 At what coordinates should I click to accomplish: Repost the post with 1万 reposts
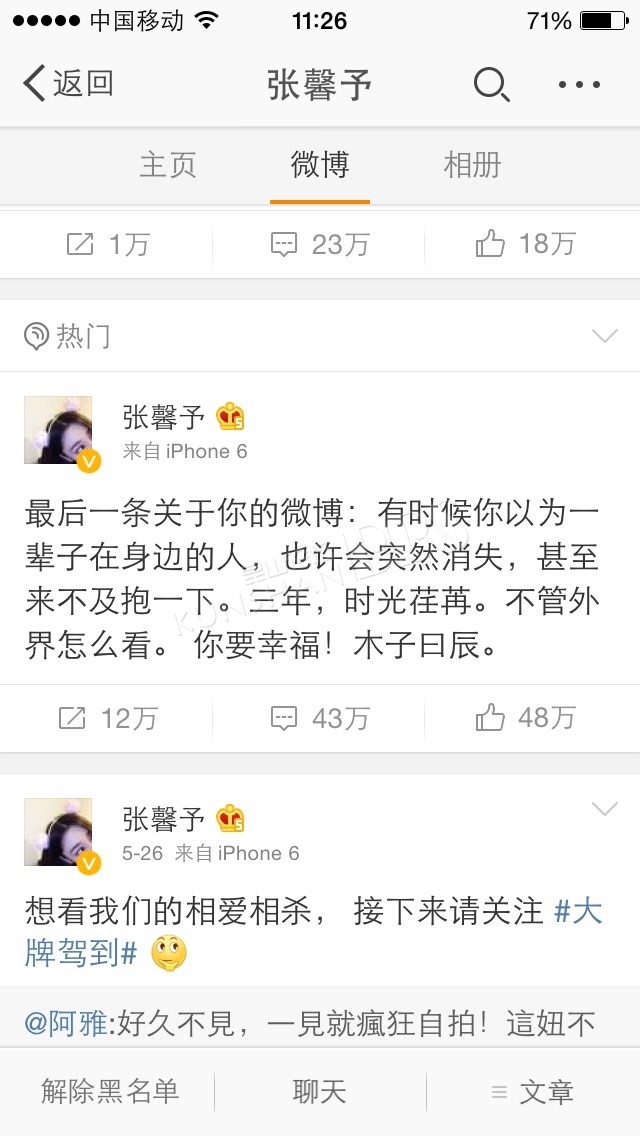tap(107, 244)
